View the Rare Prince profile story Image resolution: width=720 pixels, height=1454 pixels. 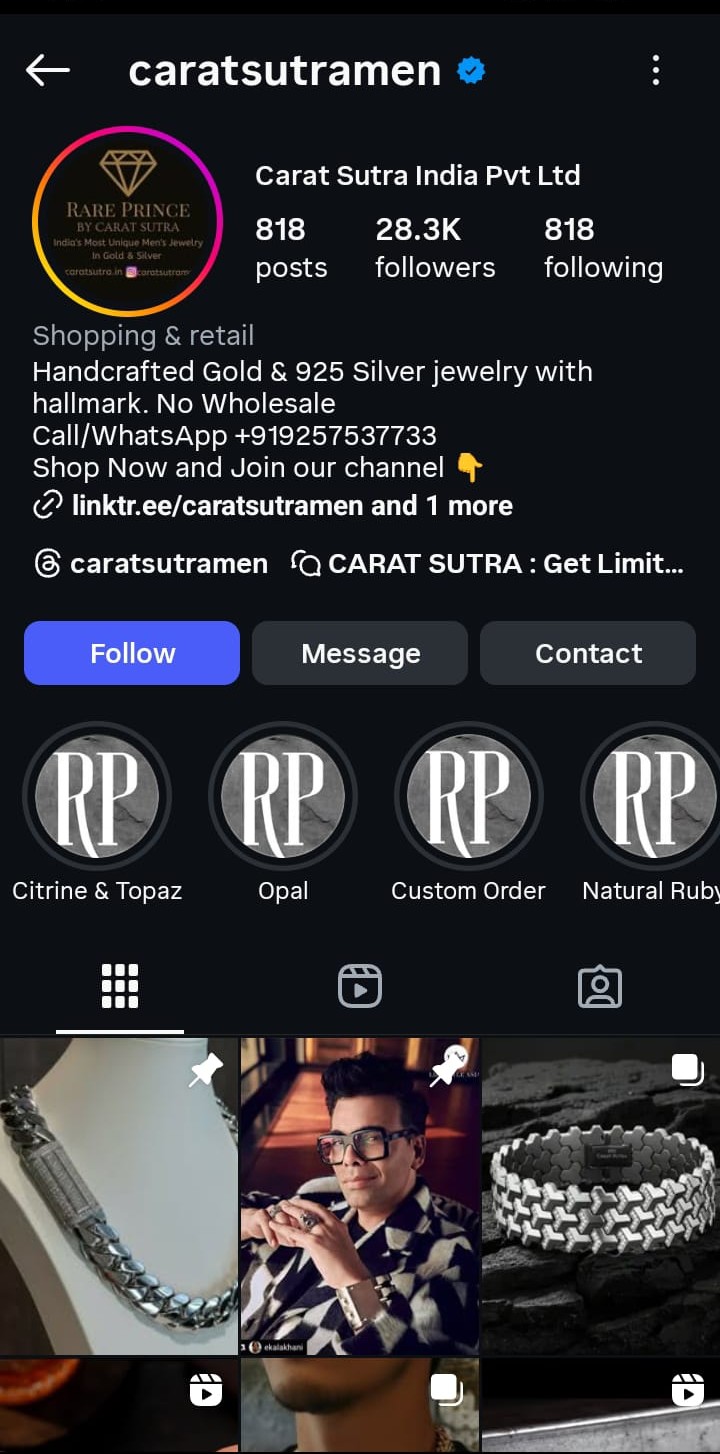(x=127, y=222)
